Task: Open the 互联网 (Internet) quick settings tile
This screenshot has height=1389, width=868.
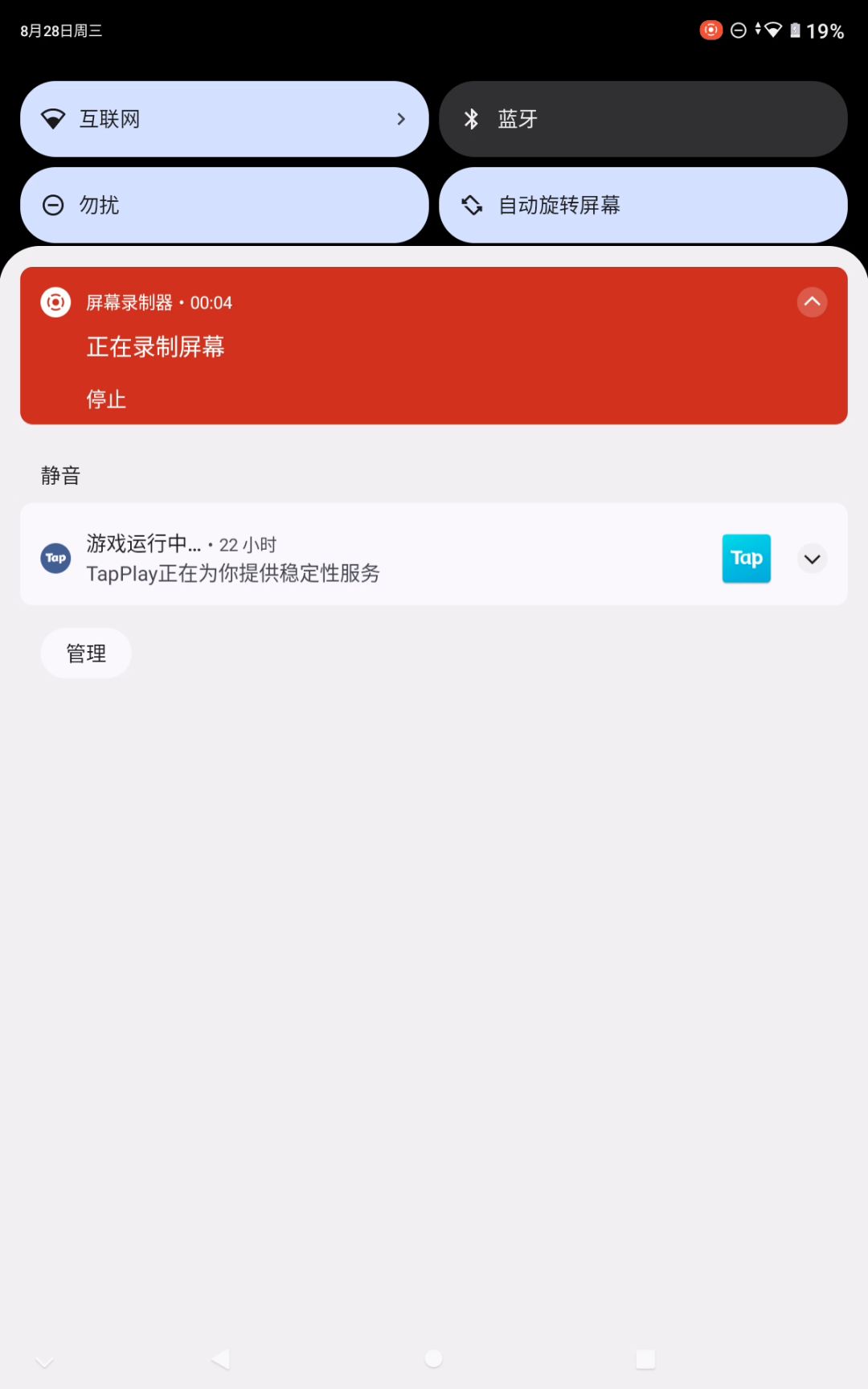Action: click(x=223, y=119)
